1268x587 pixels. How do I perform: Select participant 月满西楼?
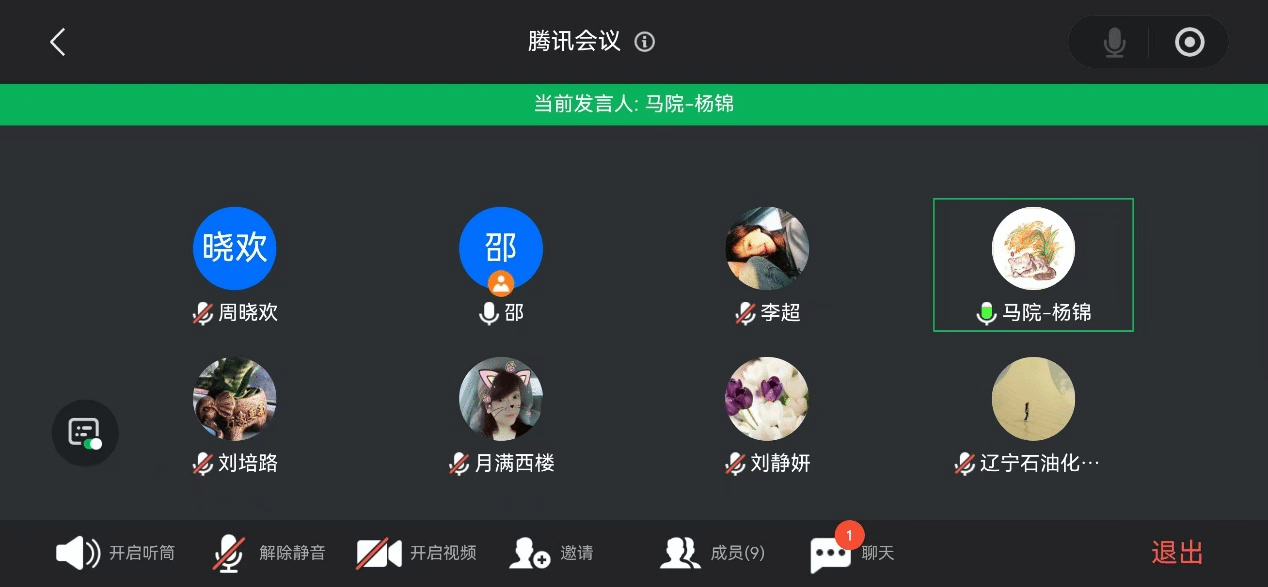point(500,399)
